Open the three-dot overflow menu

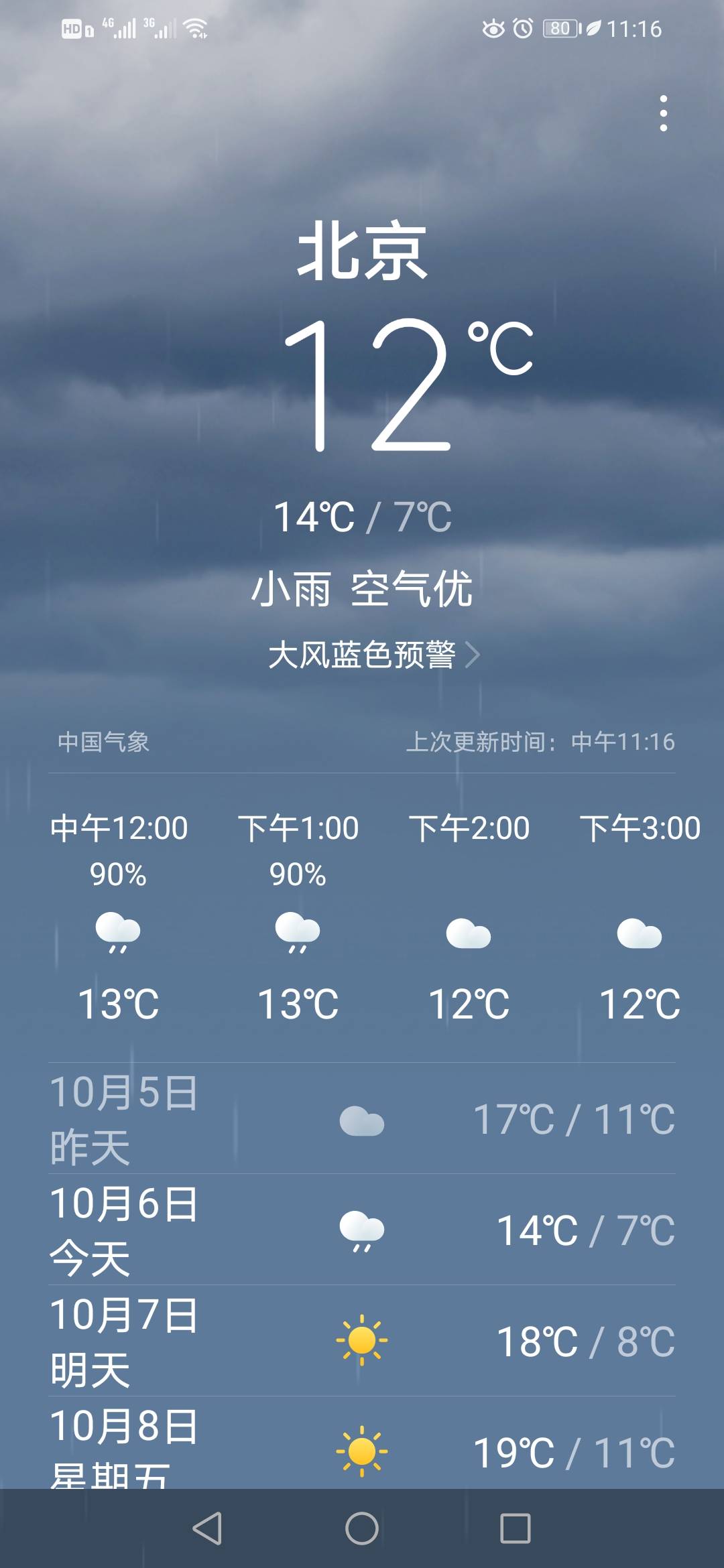(663, 113)
